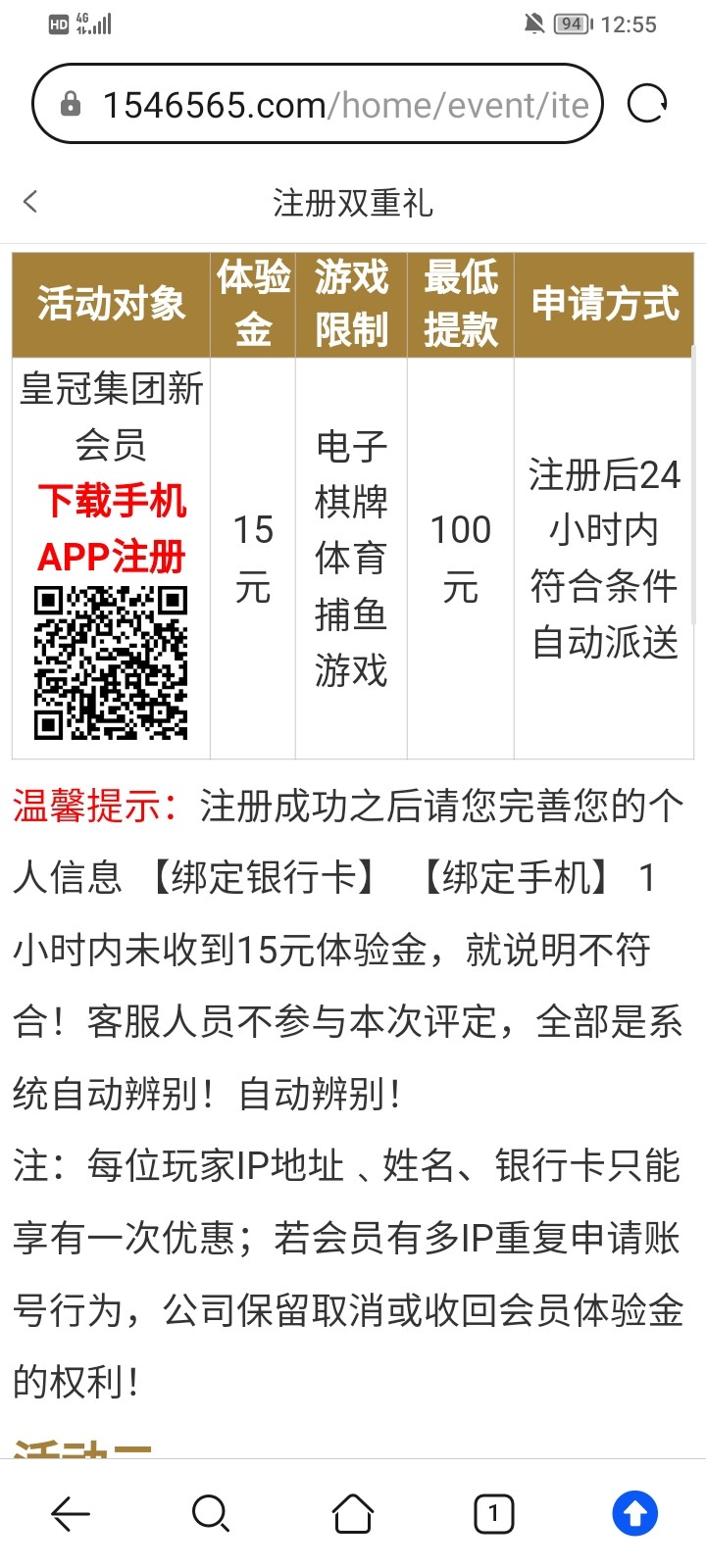Navigate back with the browser back arrow

(71, 1514)
